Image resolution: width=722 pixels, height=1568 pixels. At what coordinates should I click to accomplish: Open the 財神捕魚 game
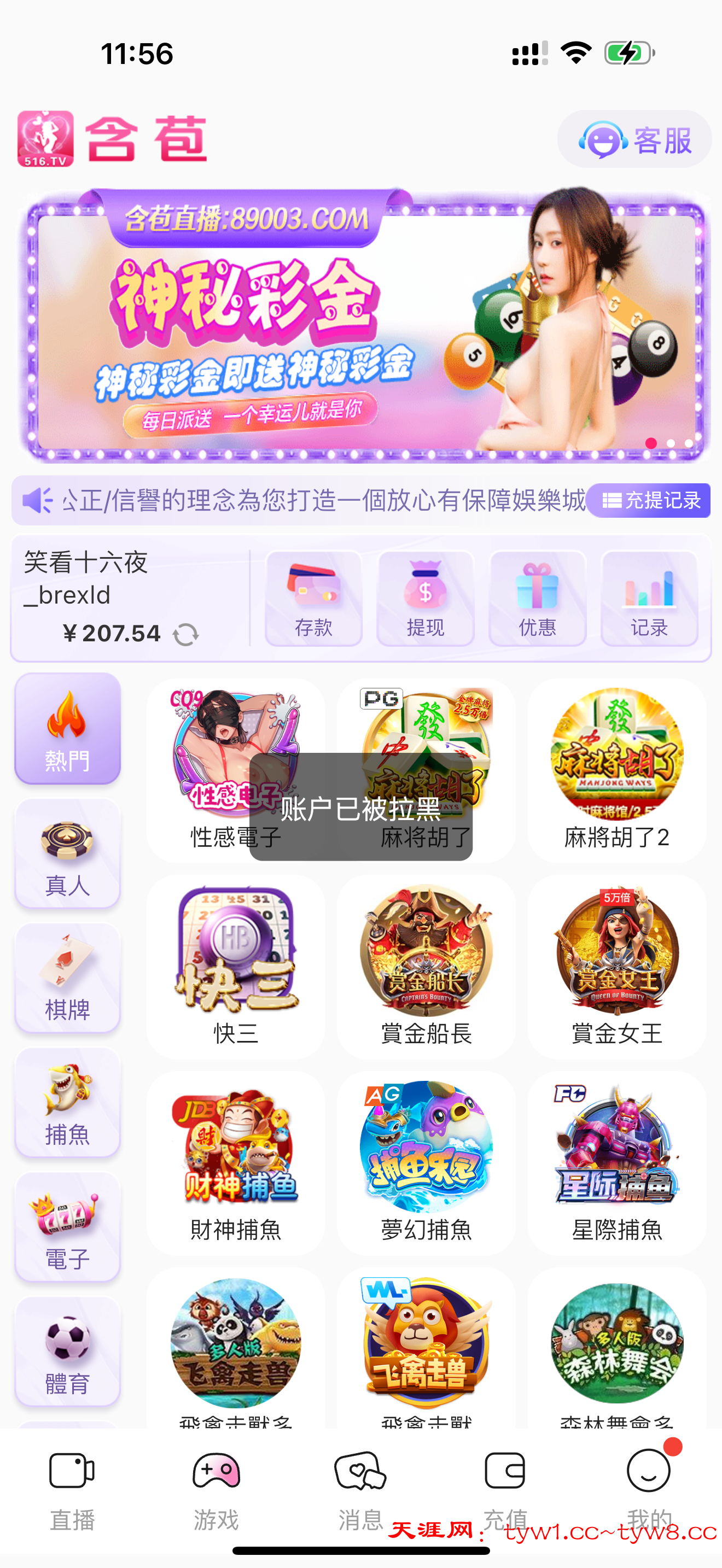(x=236, y=1163)
